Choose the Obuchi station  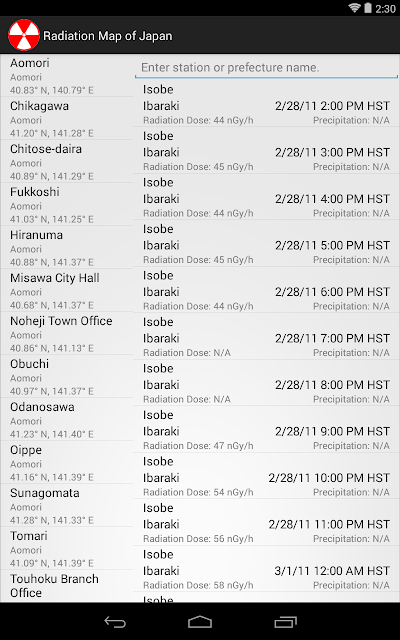(x=67, y=376)
